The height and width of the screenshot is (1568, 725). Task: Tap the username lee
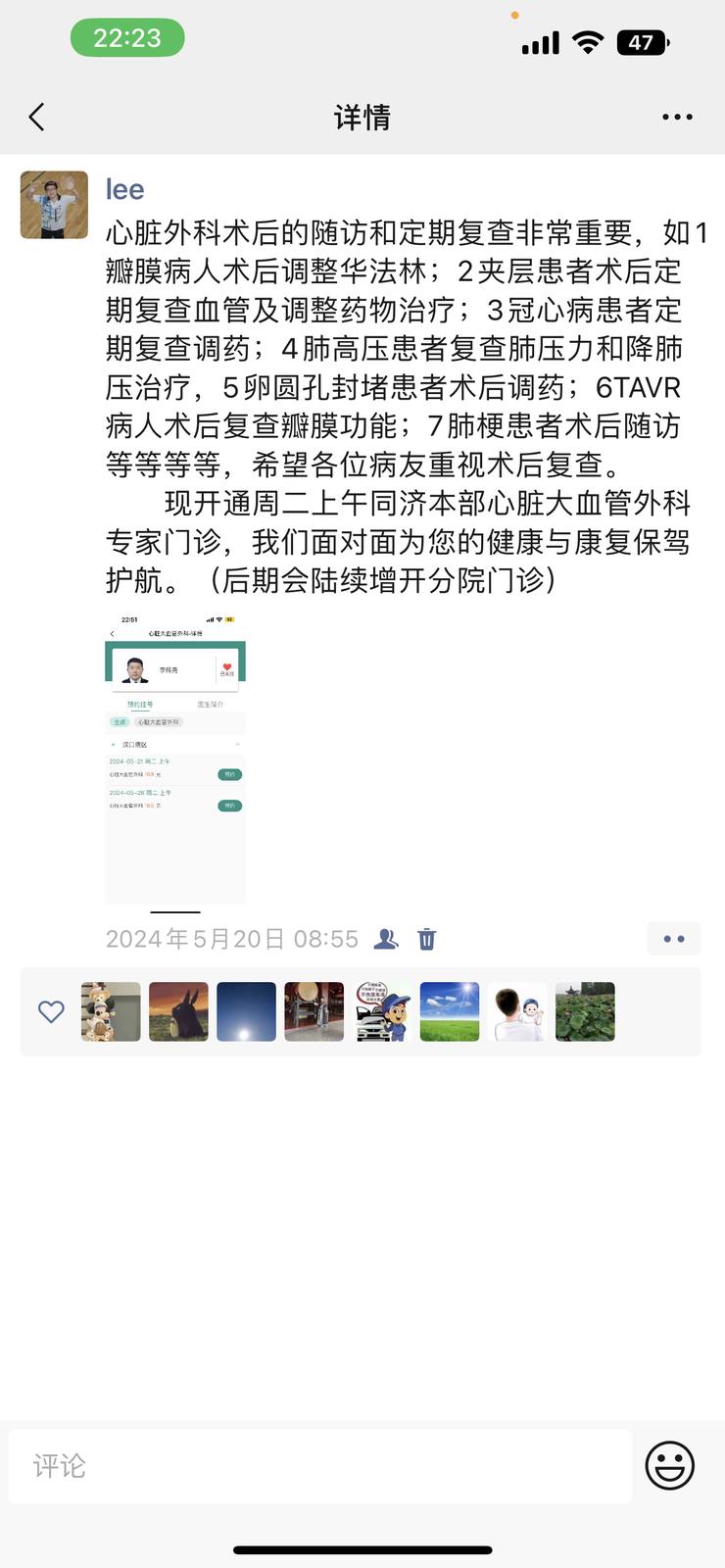coord(124,189)
